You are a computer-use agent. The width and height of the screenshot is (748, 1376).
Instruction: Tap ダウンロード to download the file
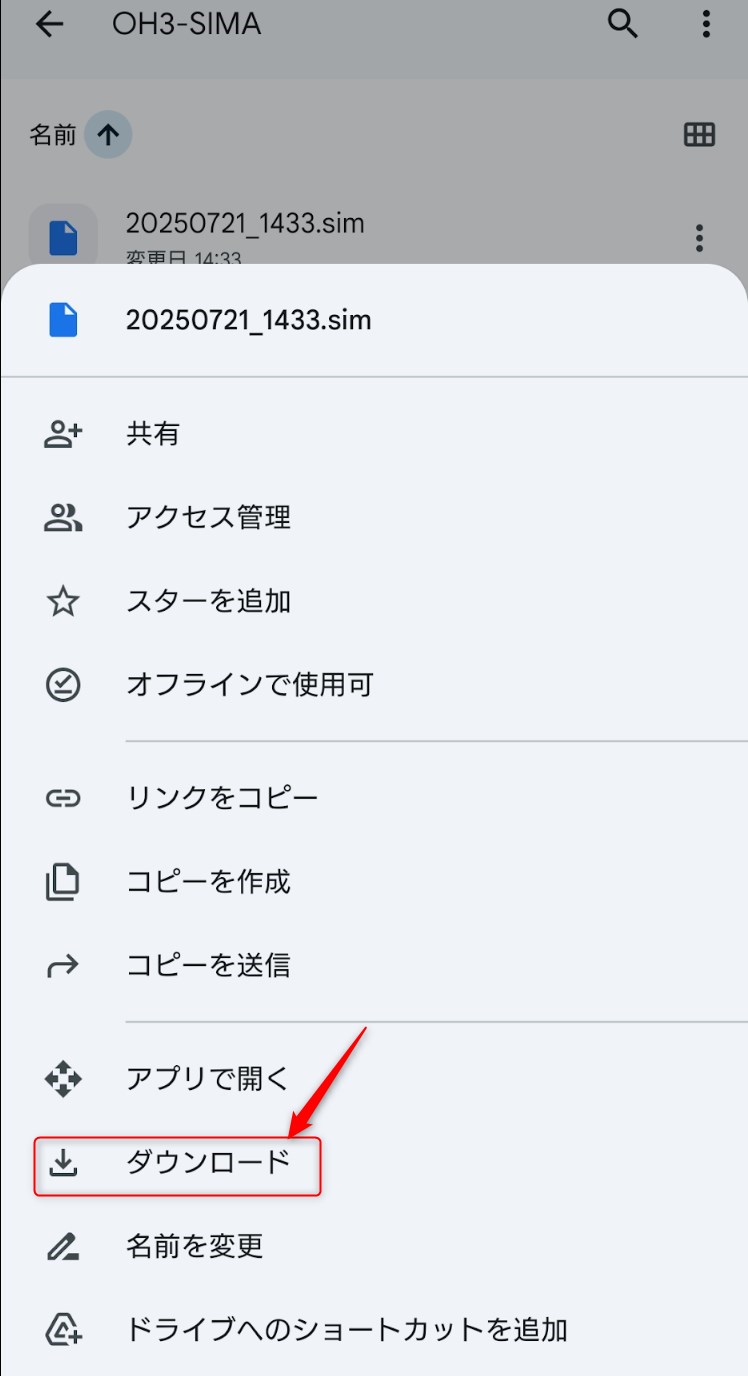click(x=208, y=1162)
